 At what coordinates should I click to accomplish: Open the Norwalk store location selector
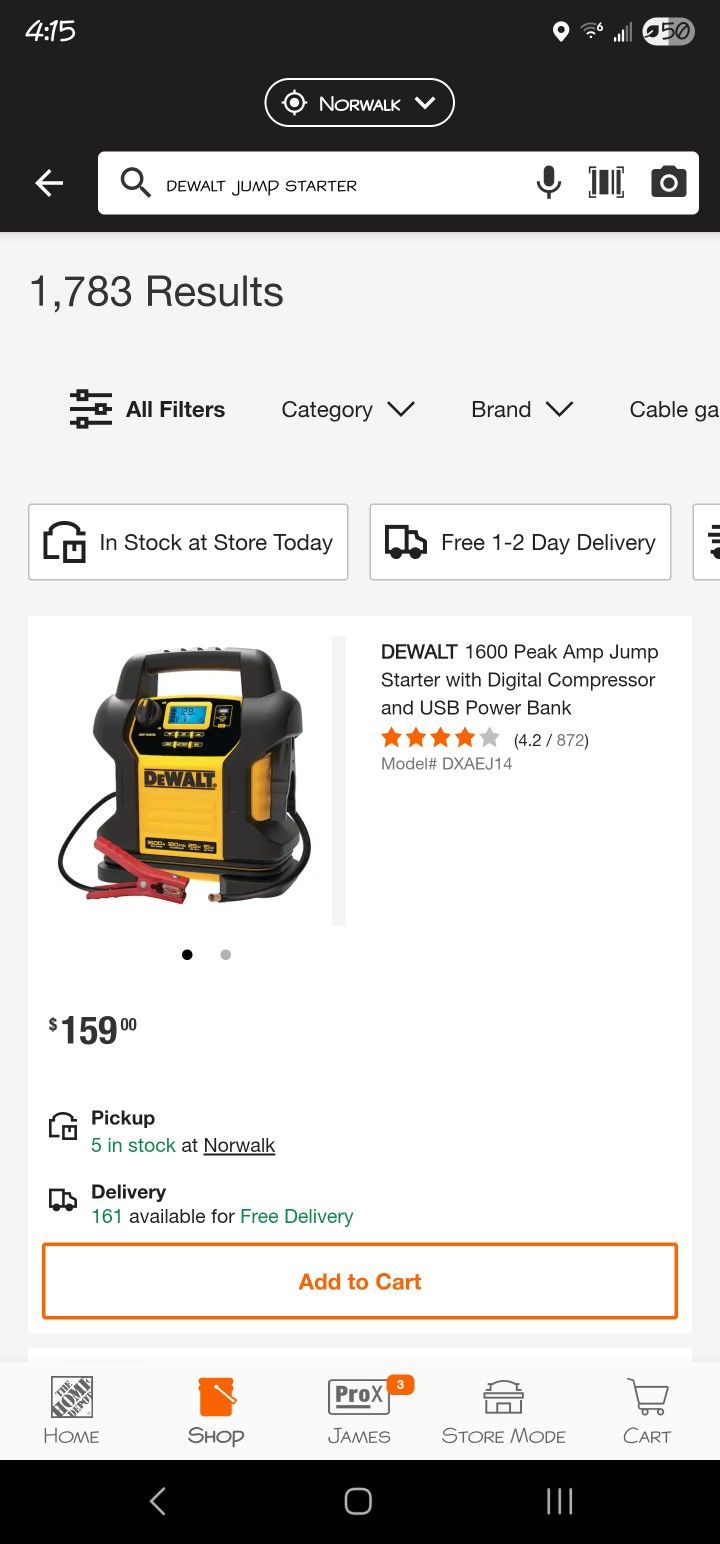(359, 102)
